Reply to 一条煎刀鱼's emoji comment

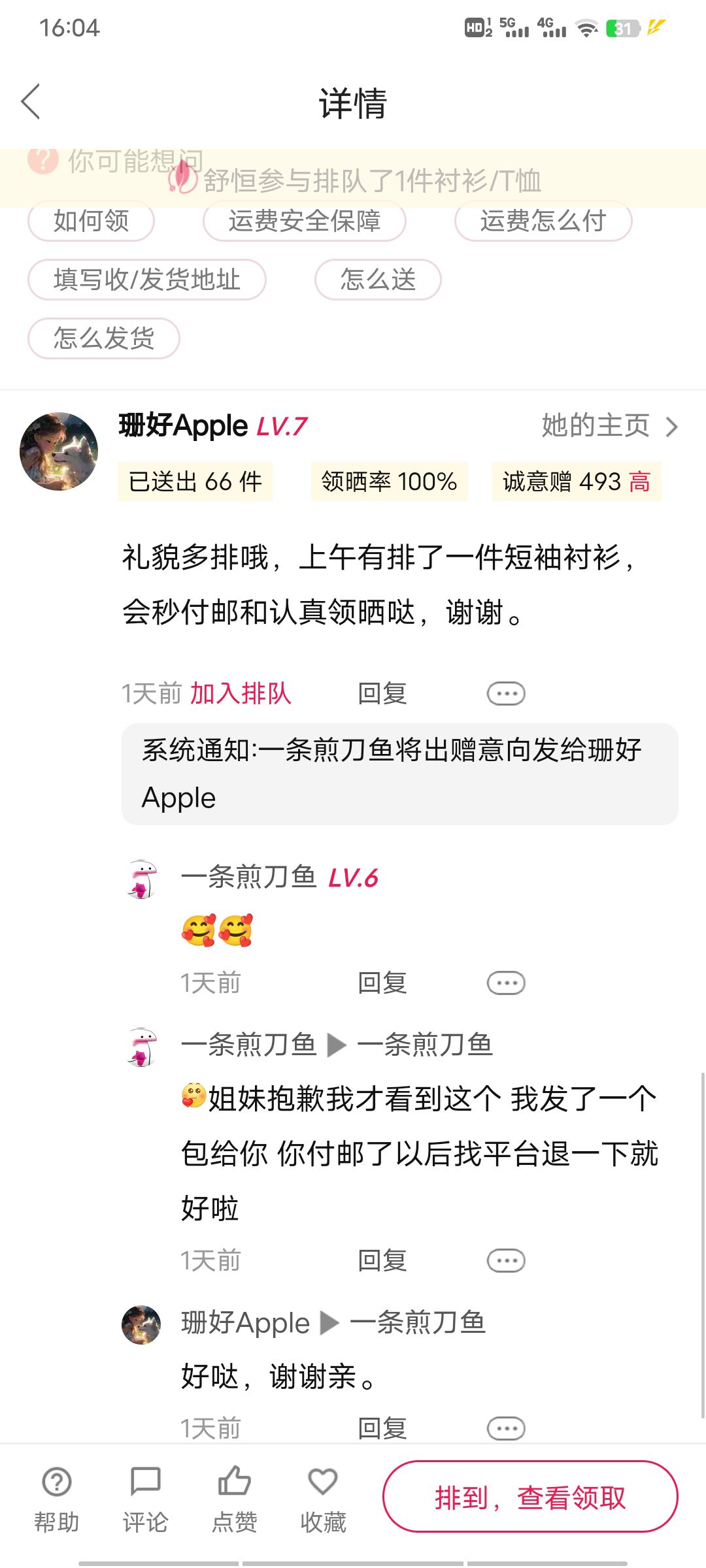coord(382,983)
